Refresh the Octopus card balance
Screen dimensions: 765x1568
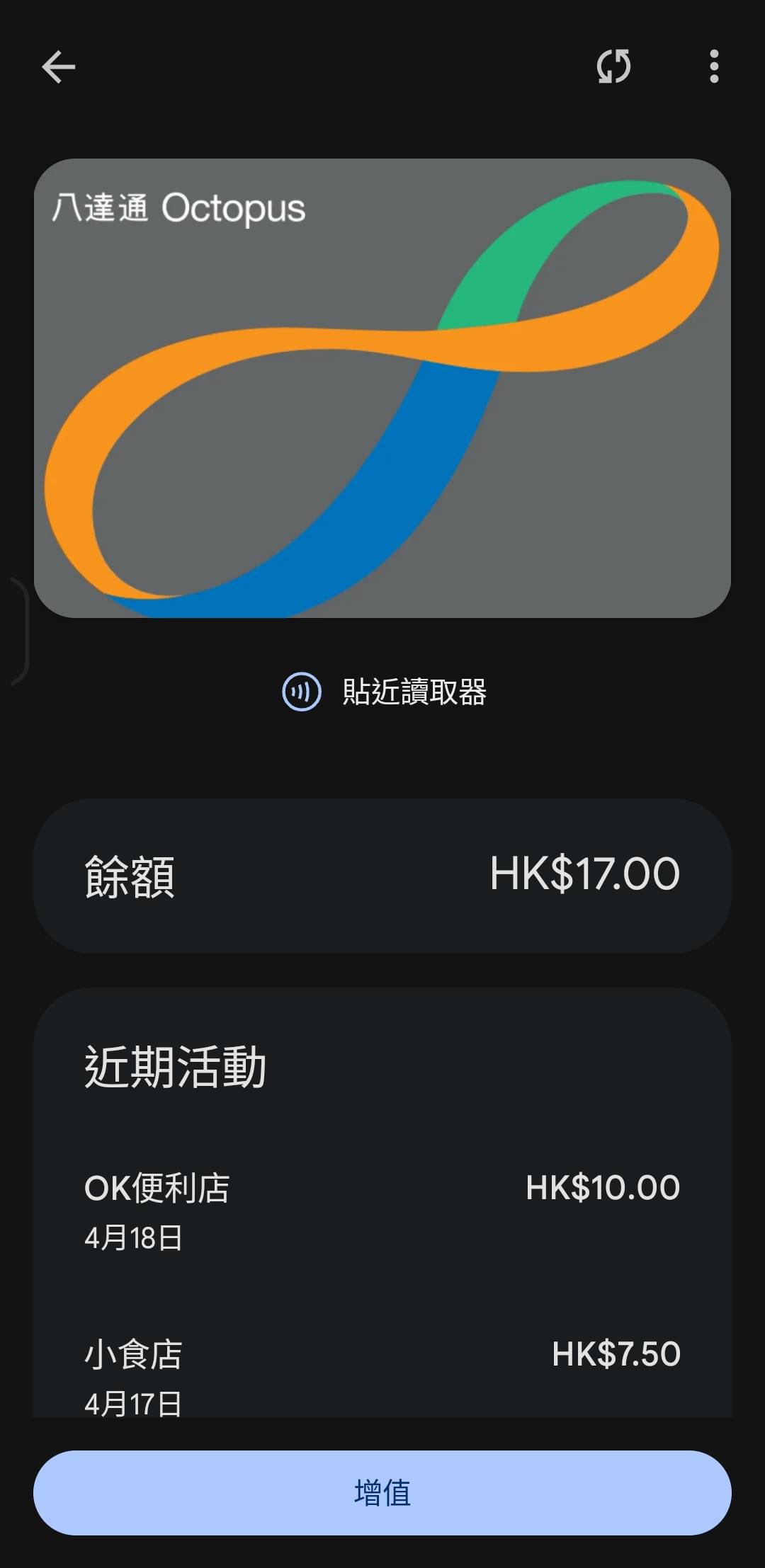(613, 67)
